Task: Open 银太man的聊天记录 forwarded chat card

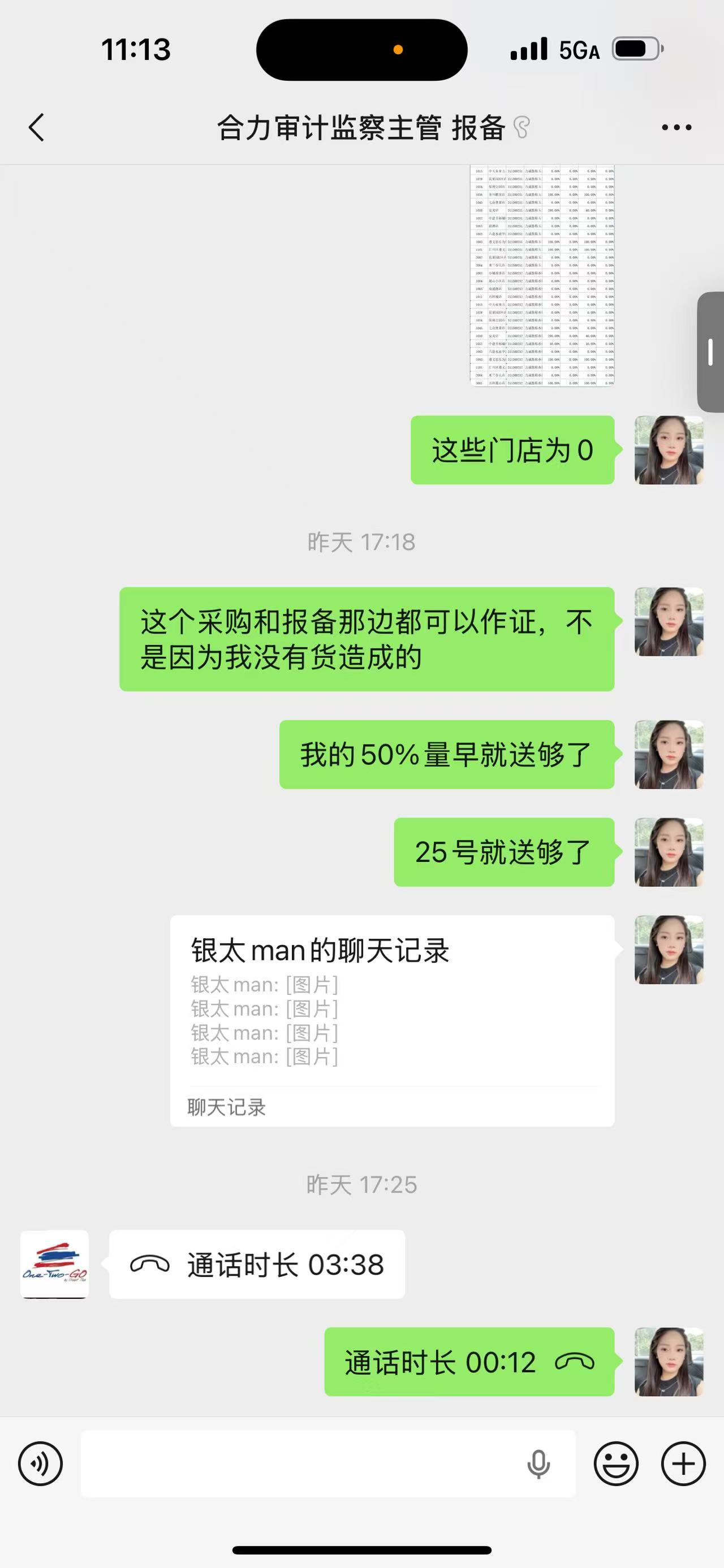Action: click(x=391, y=1020)
